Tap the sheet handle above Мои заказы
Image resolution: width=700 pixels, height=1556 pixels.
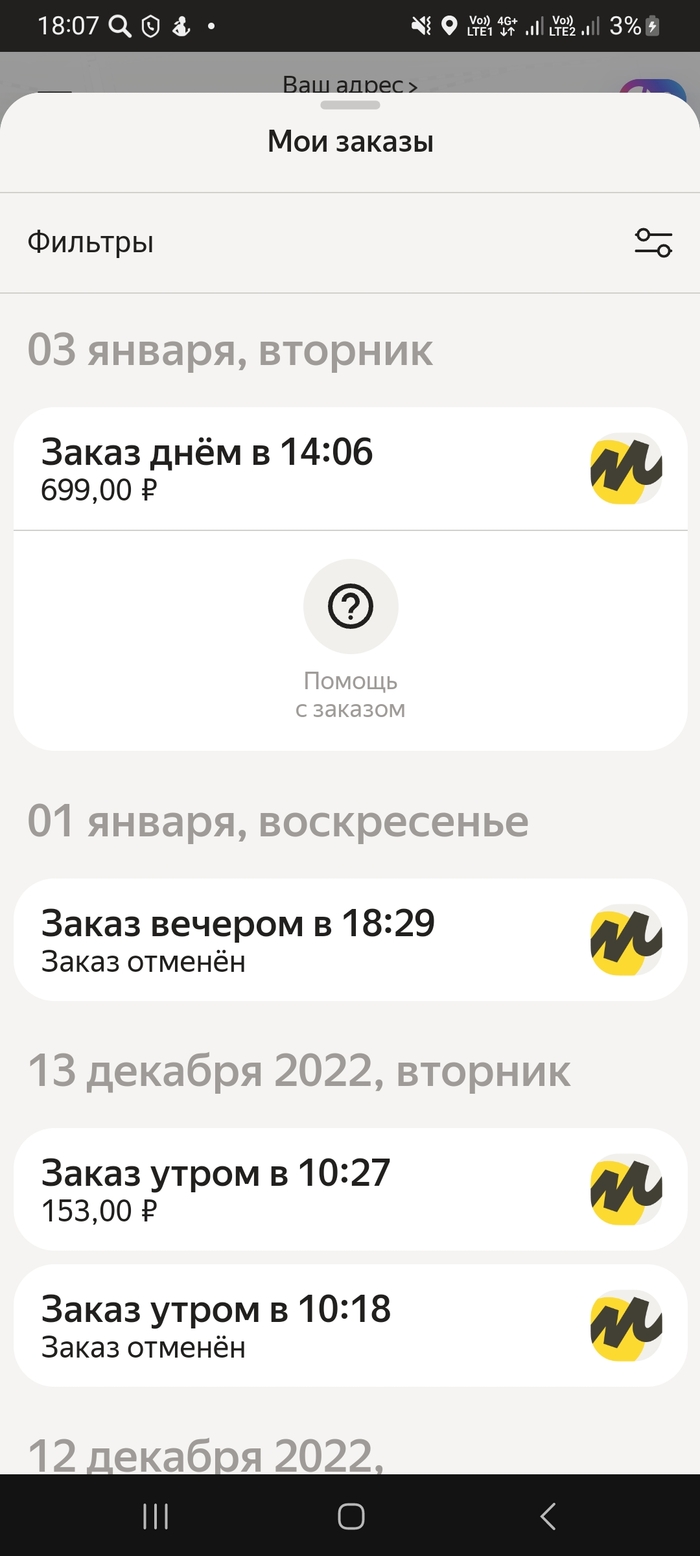[x=350, y=105]
